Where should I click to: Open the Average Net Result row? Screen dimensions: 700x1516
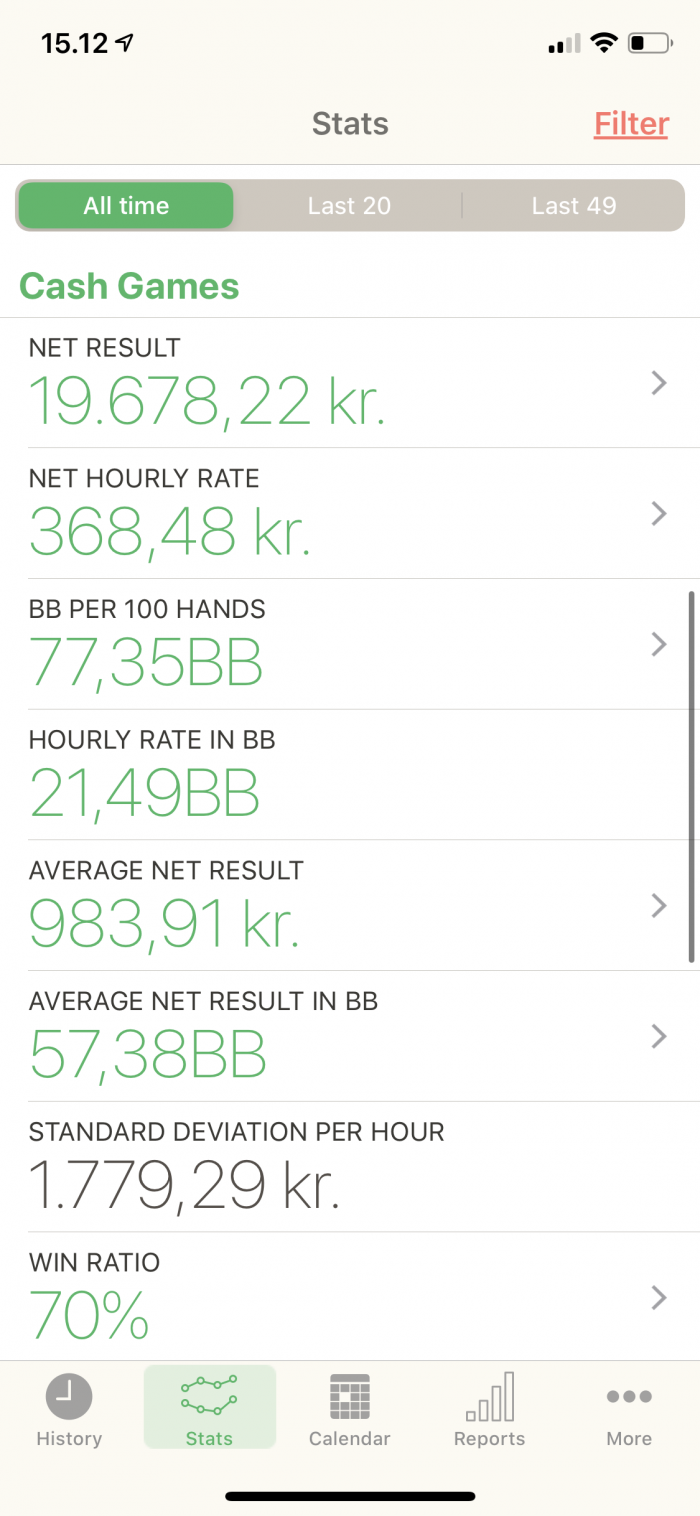pyautogui.click(x=350, y=906)
